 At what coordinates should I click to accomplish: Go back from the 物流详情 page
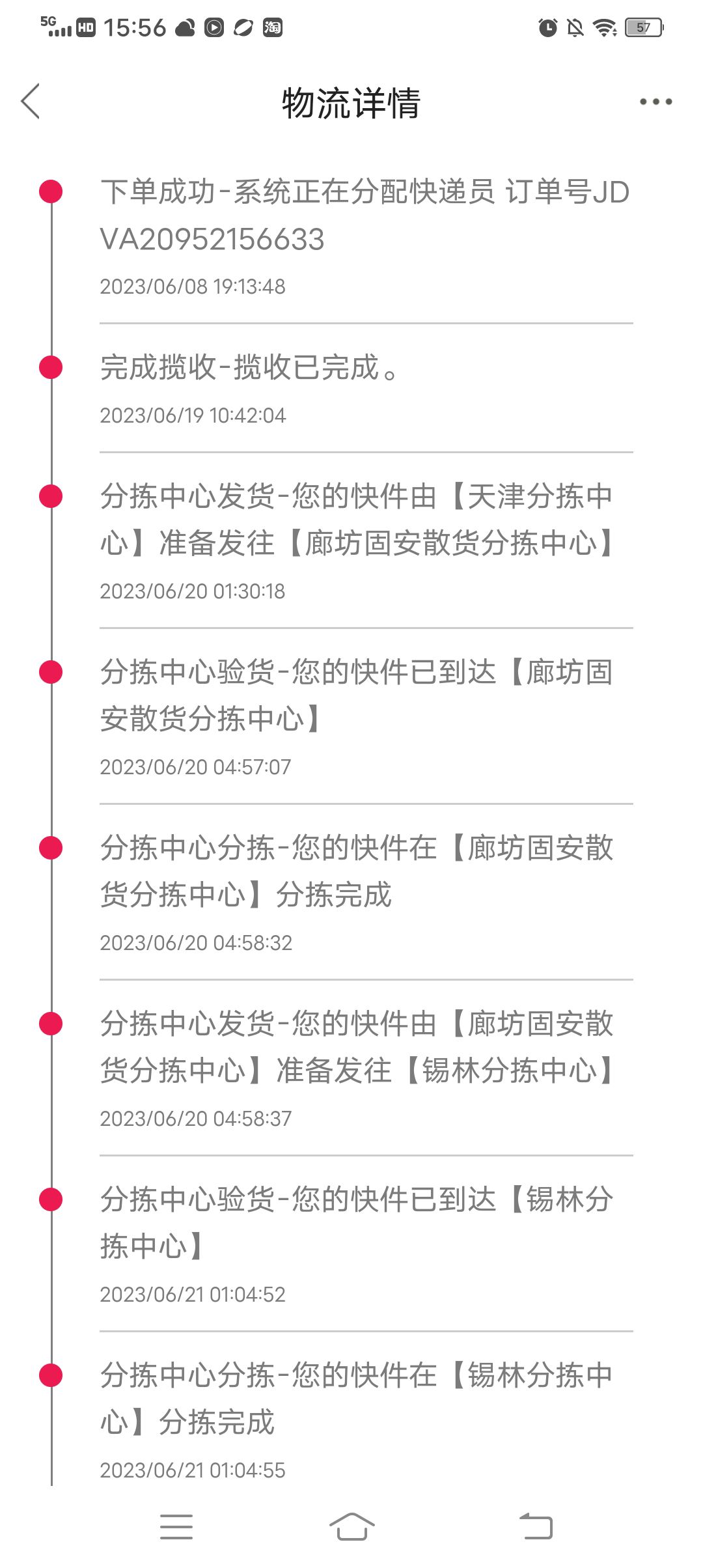tap(31, 102)
